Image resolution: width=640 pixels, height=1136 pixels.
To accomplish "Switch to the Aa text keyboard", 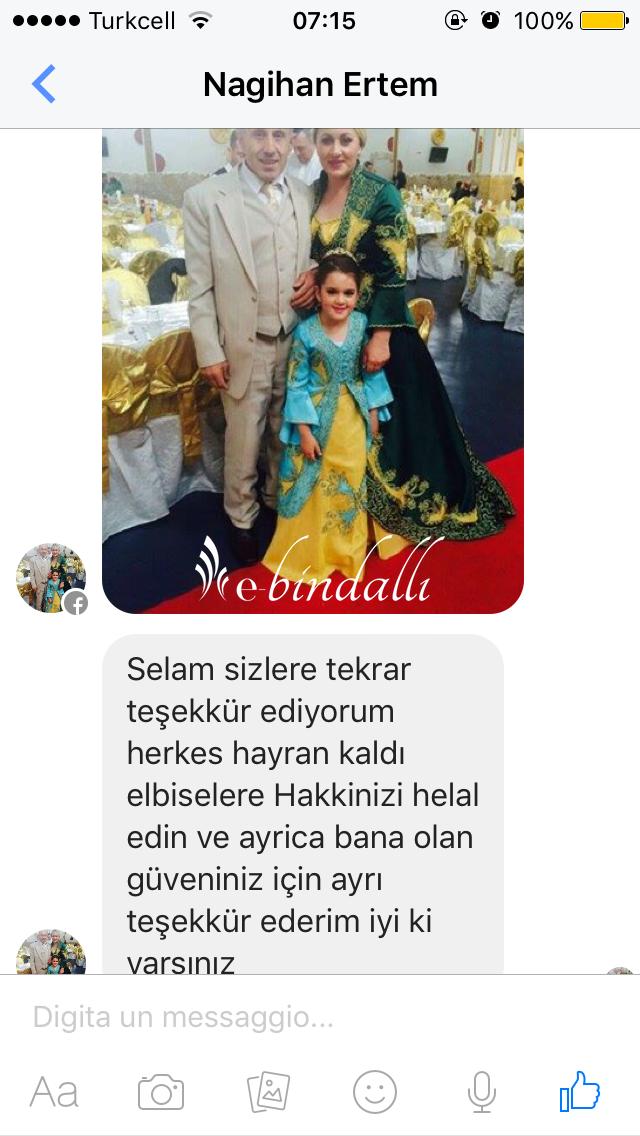I will click(54, 1092).
